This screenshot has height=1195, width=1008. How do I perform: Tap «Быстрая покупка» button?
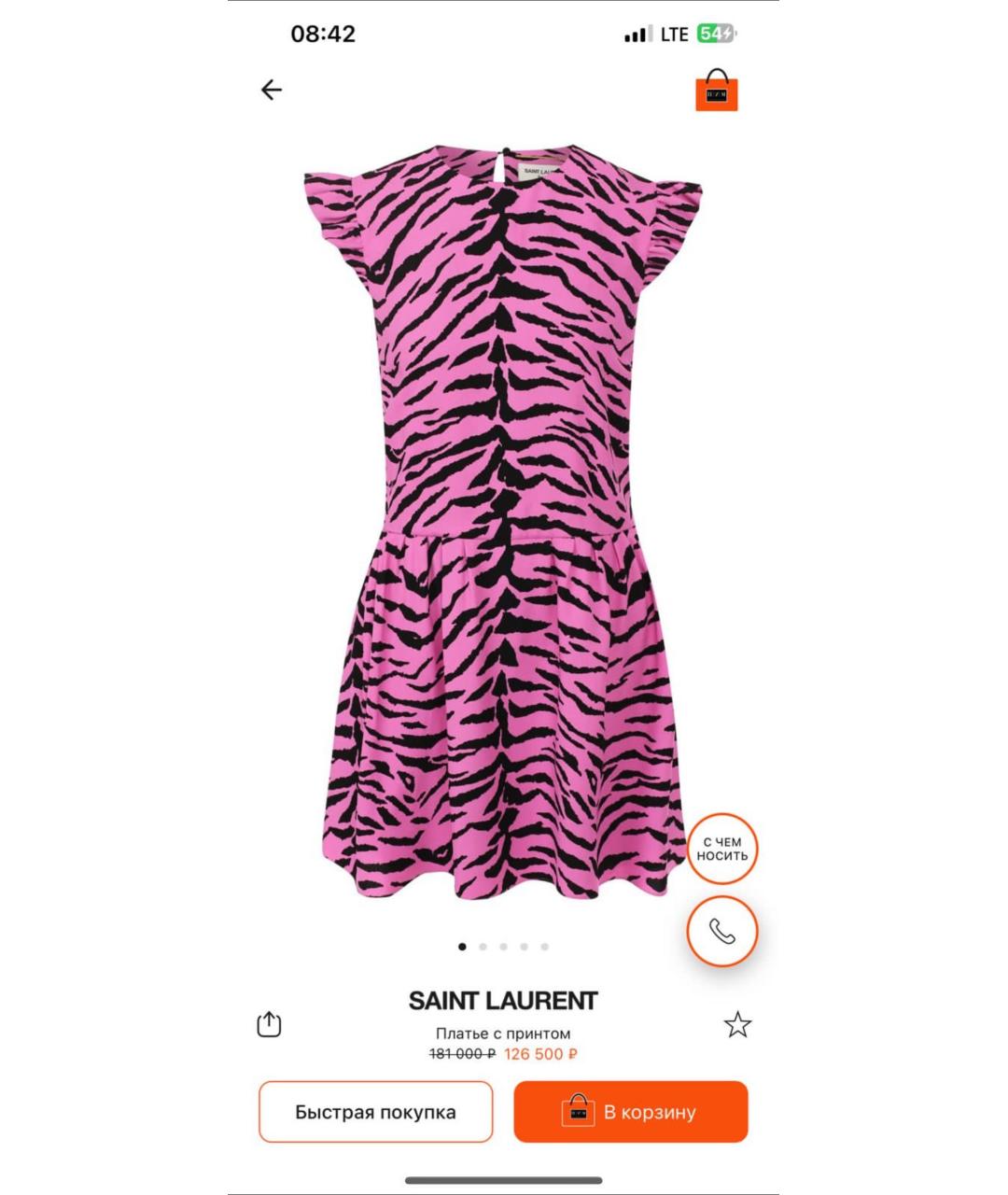coord(375,1112)
